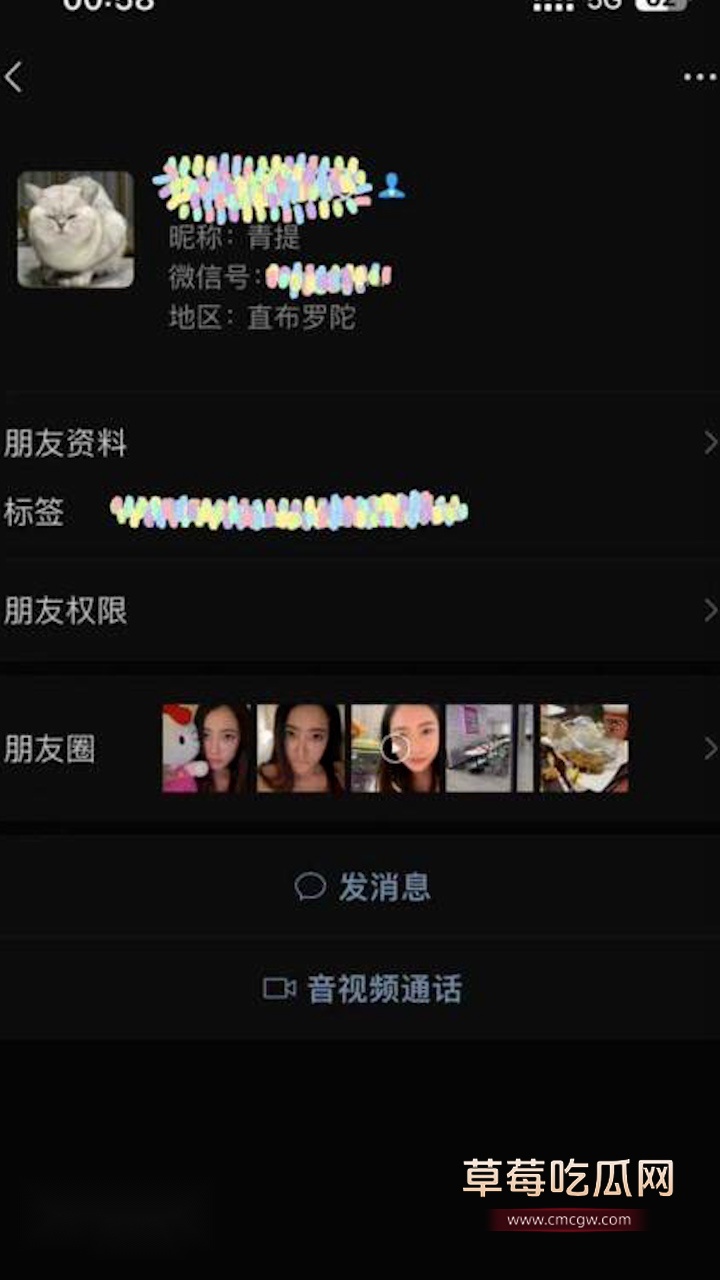Start 音视频通话 call
This screenshot has width=720, height=1280.
point(362,989)
